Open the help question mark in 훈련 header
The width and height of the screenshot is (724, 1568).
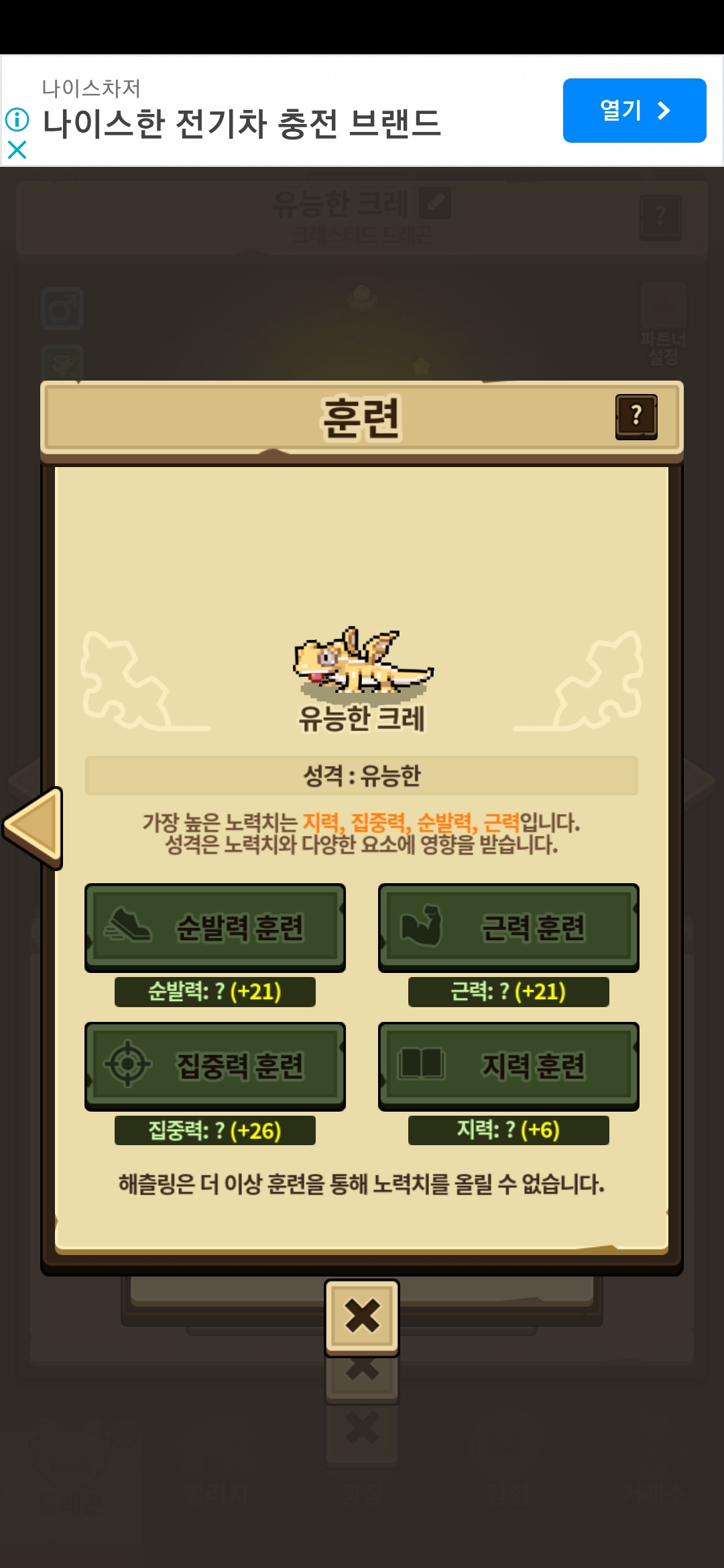pos(636,417)
